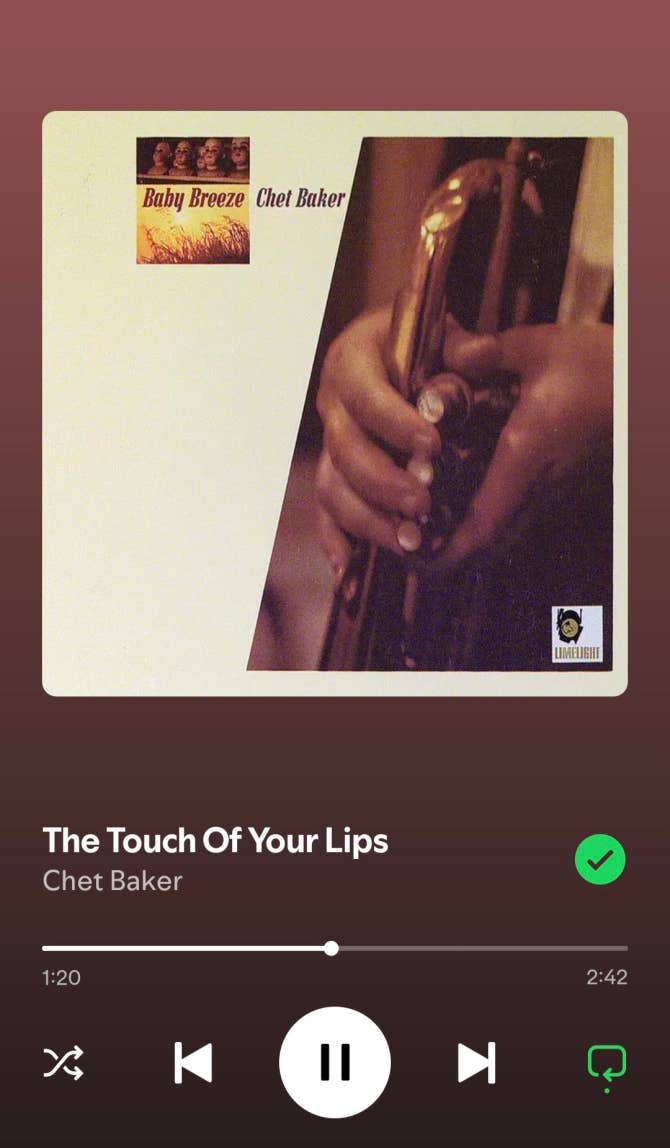Tap the green saved checkmark icon
This screenshot has height=1148, width=670.
[x=600, y=860]
